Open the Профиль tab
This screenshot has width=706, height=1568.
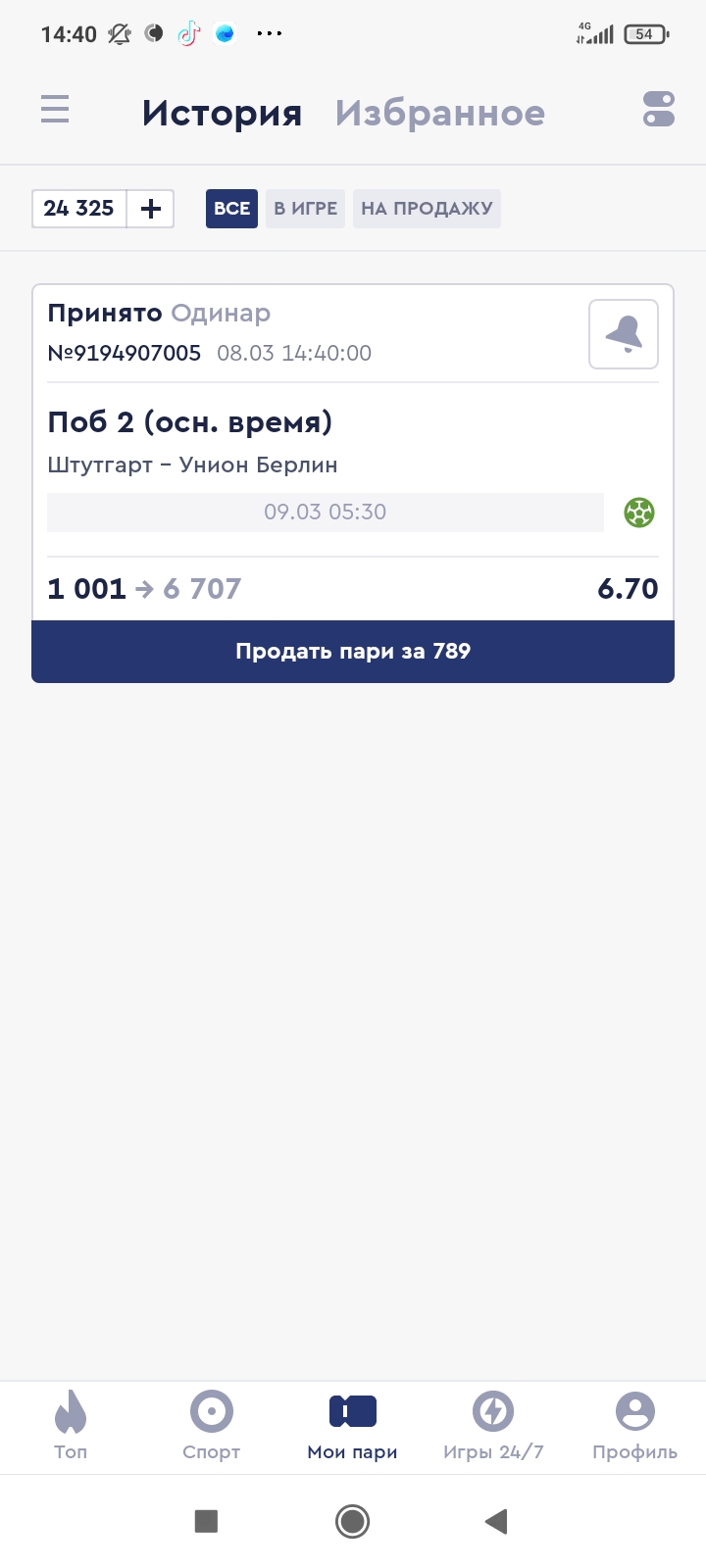pyautogui.click(x=634, y=1426)
